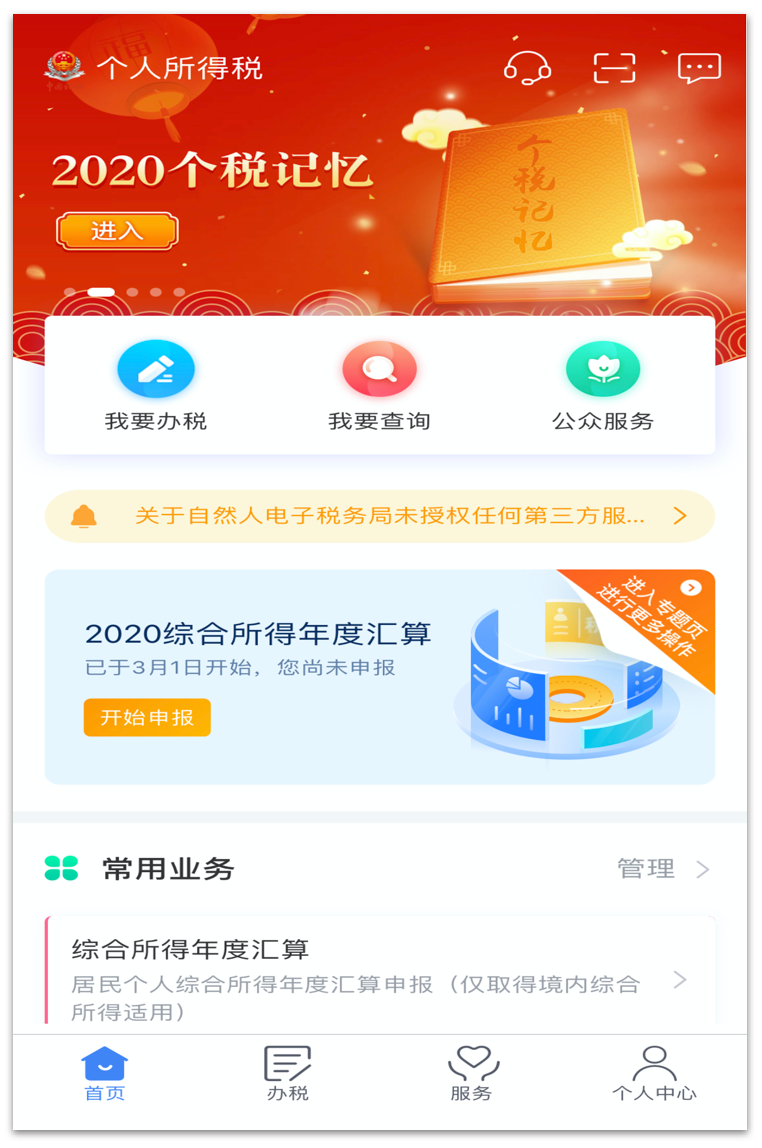762x1148 pixels.
Task: Tap 开始申报 for 2020 annual settlement
Action: pos(147,717)
